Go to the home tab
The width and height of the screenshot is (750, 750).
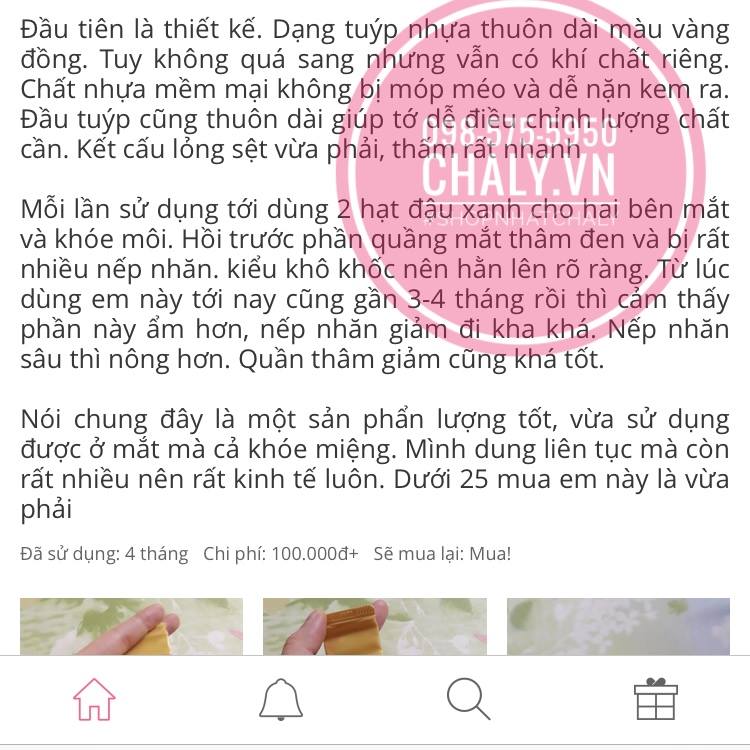tap(94, 699)
